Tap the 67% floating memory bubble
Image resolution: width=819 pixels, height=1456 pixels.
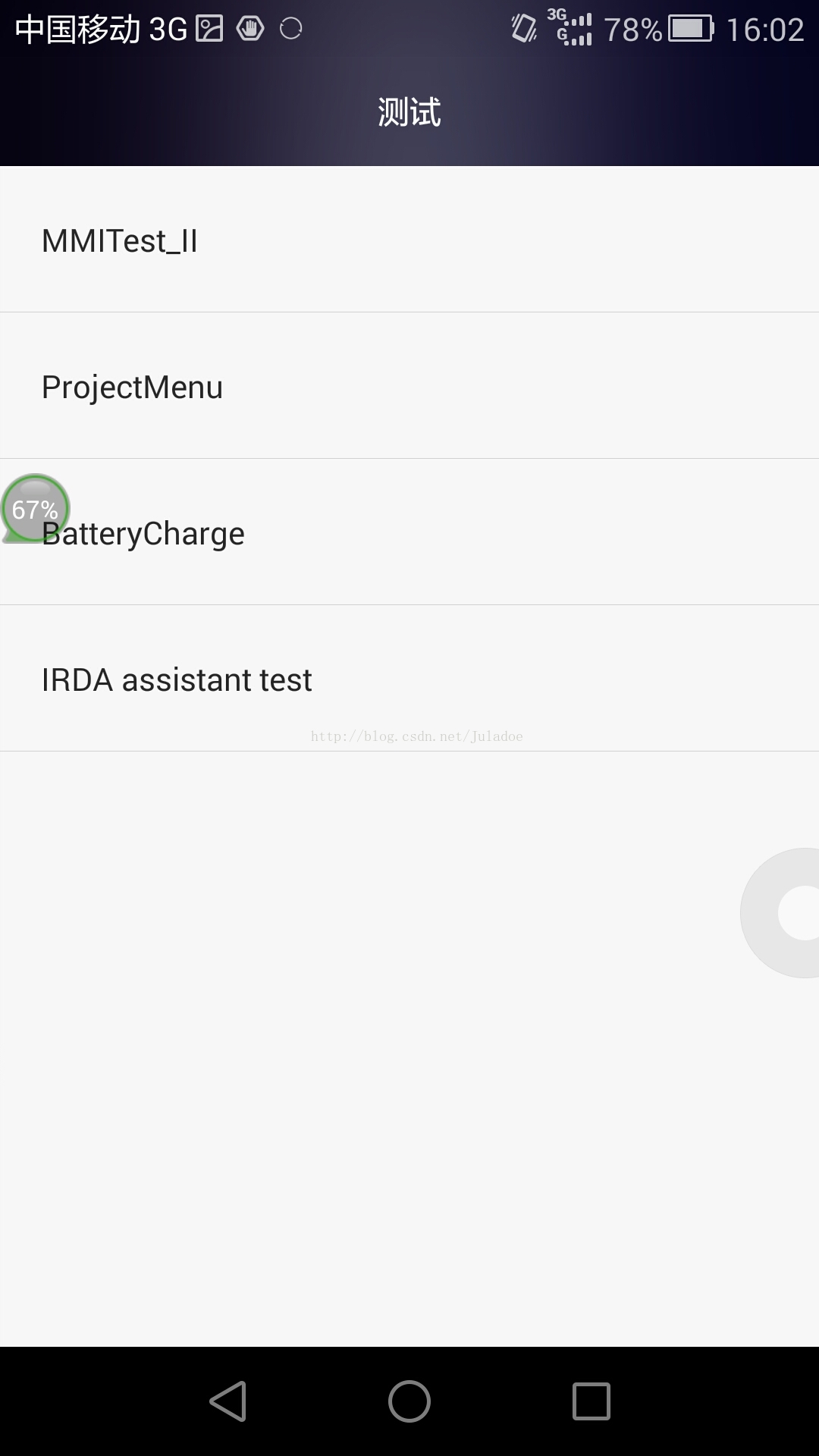[35, 509]
